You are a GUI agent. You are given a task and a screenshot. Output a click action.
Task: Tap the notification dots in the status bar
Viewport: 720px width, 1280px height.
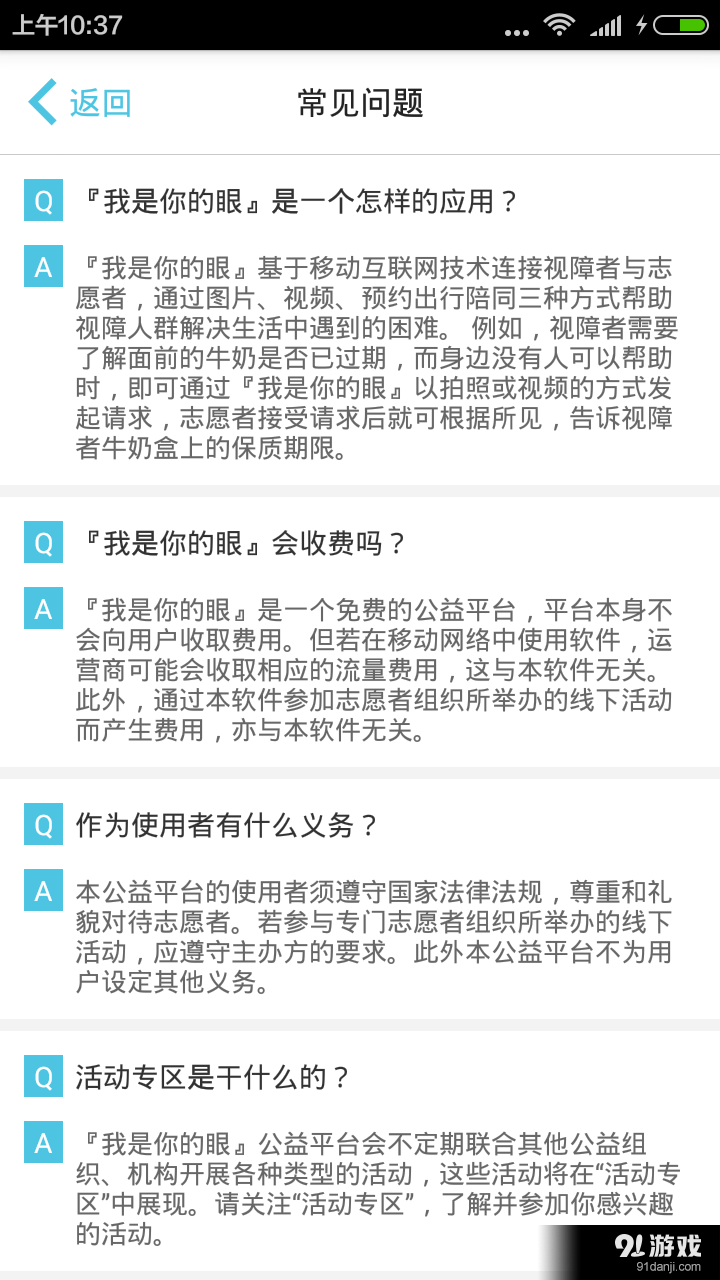[516, 30]
